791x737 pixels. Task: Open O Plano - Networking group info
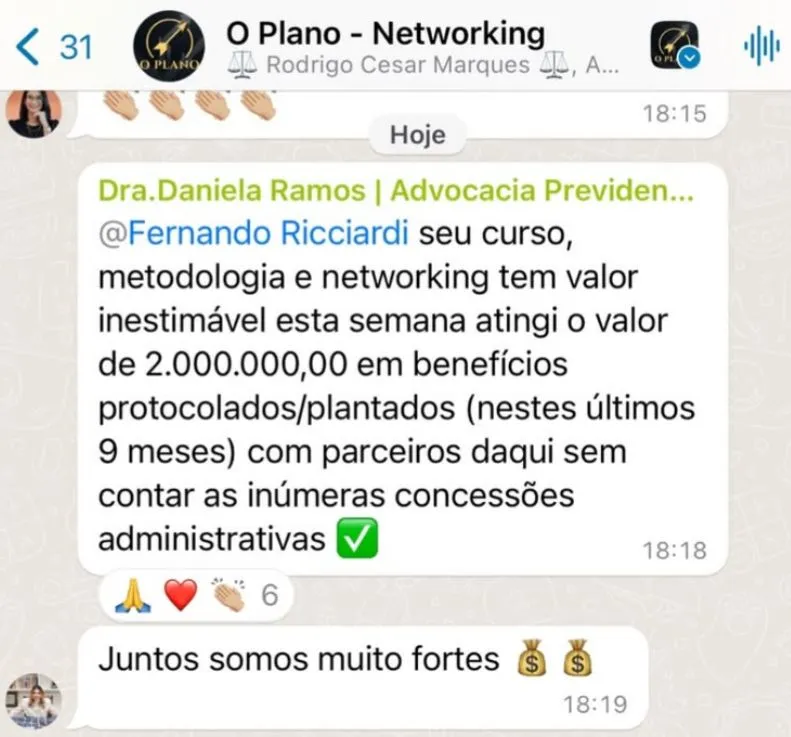pos(385,35)
